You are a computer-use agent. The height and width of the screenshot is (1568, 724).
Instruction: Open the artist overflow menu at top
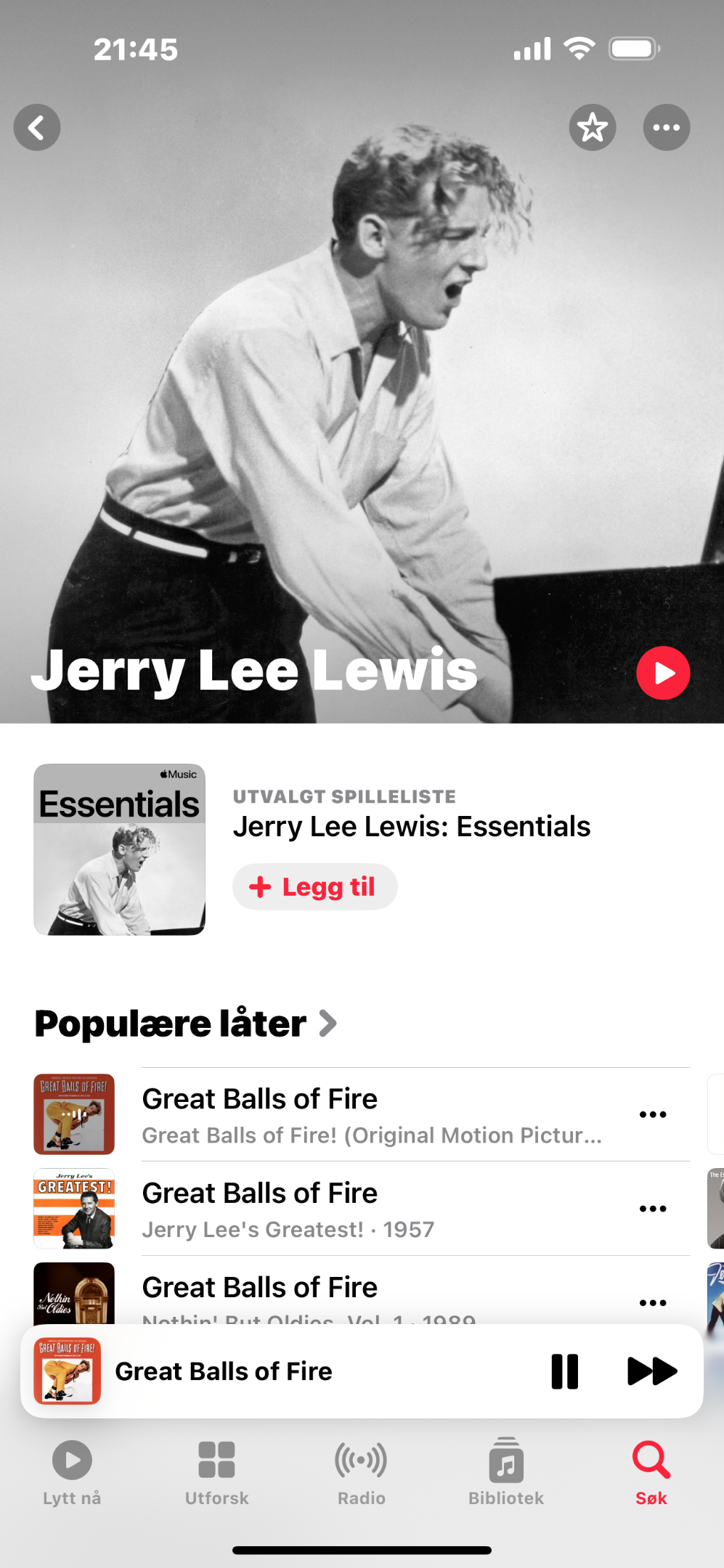pos(667,128)
